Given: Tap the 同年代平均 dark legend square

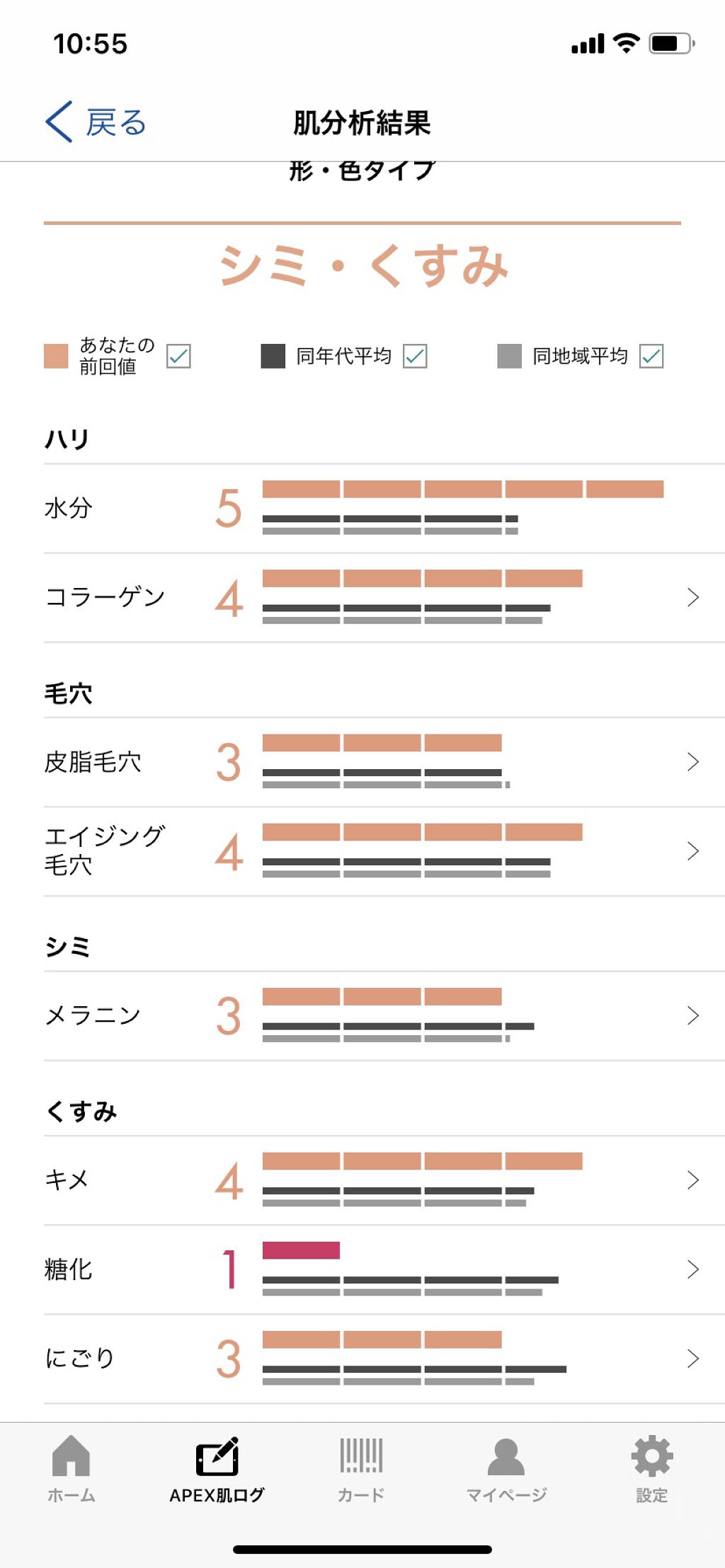Looking at the screenshot, I should pos(274,356).
